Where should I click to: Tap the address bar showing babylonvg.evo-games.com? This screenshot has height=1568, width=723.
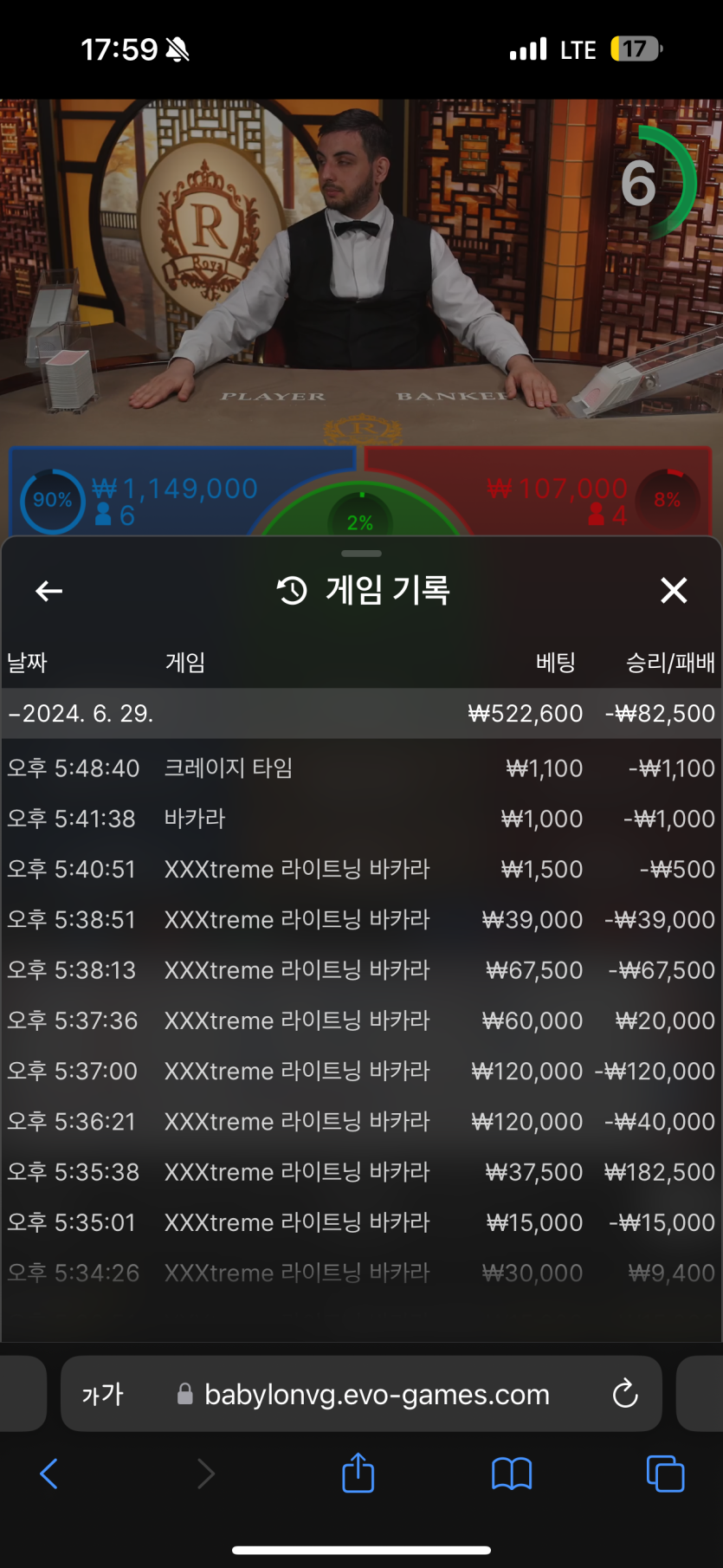tap(377, 1395)
